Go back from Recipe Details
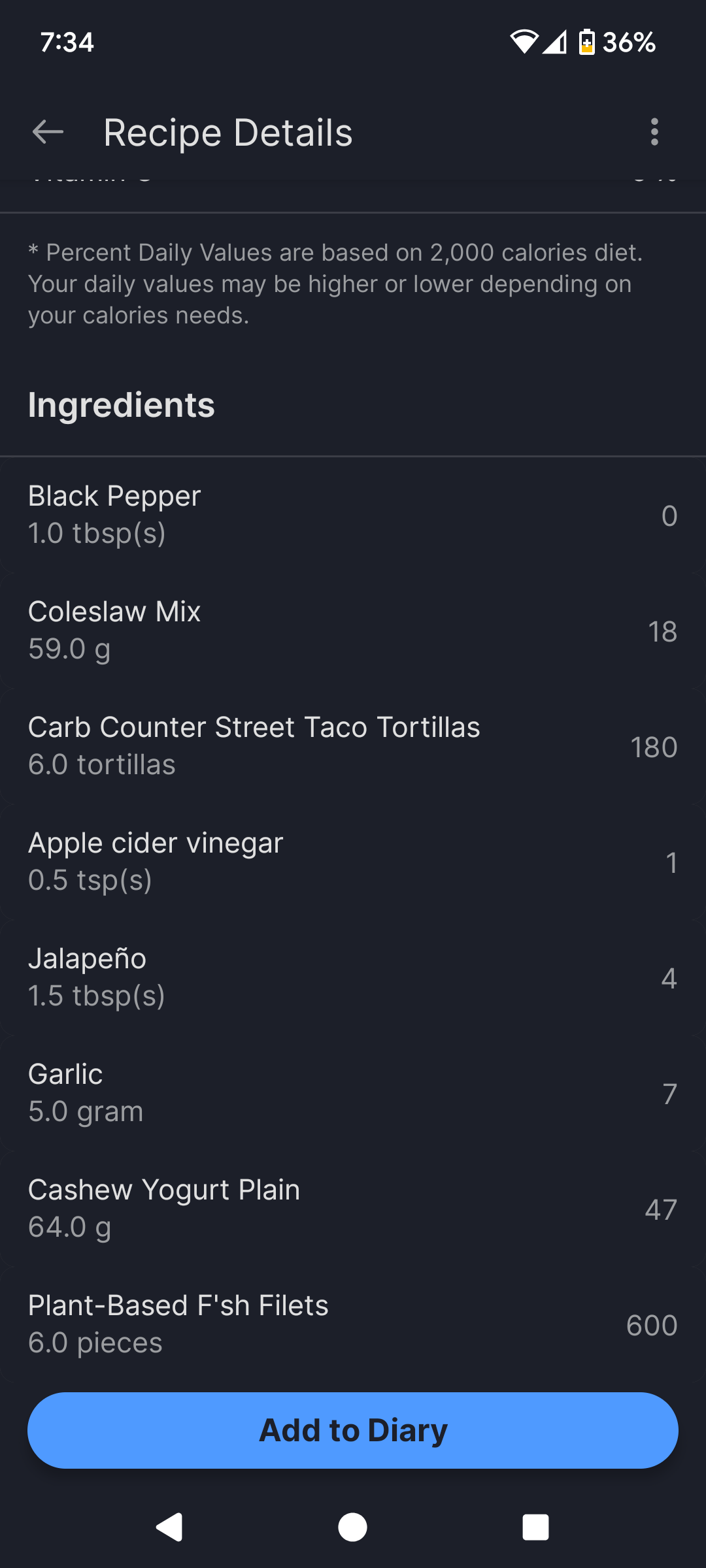706x1568 pixels. (48, 133)
